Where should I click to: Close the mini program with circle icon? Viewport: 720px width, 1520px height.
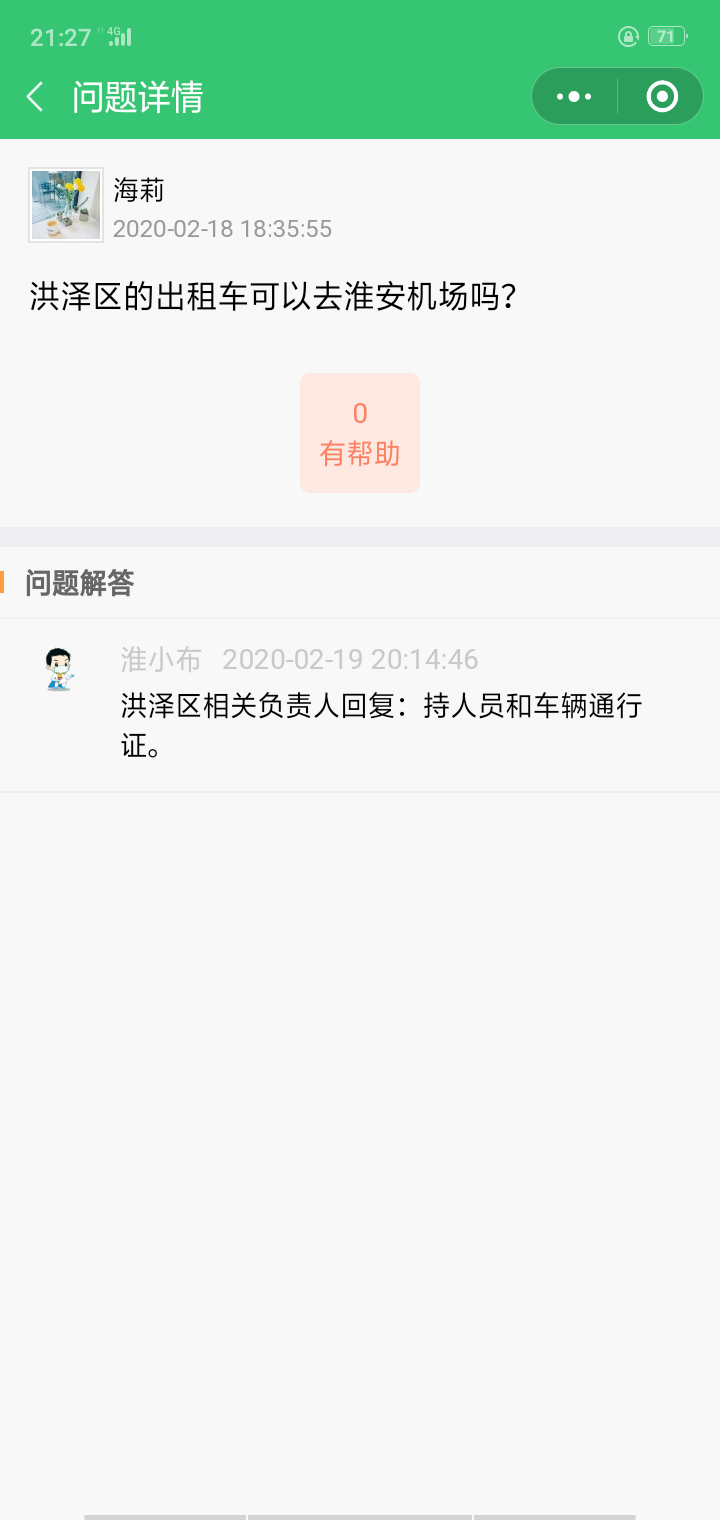point(662,97)
